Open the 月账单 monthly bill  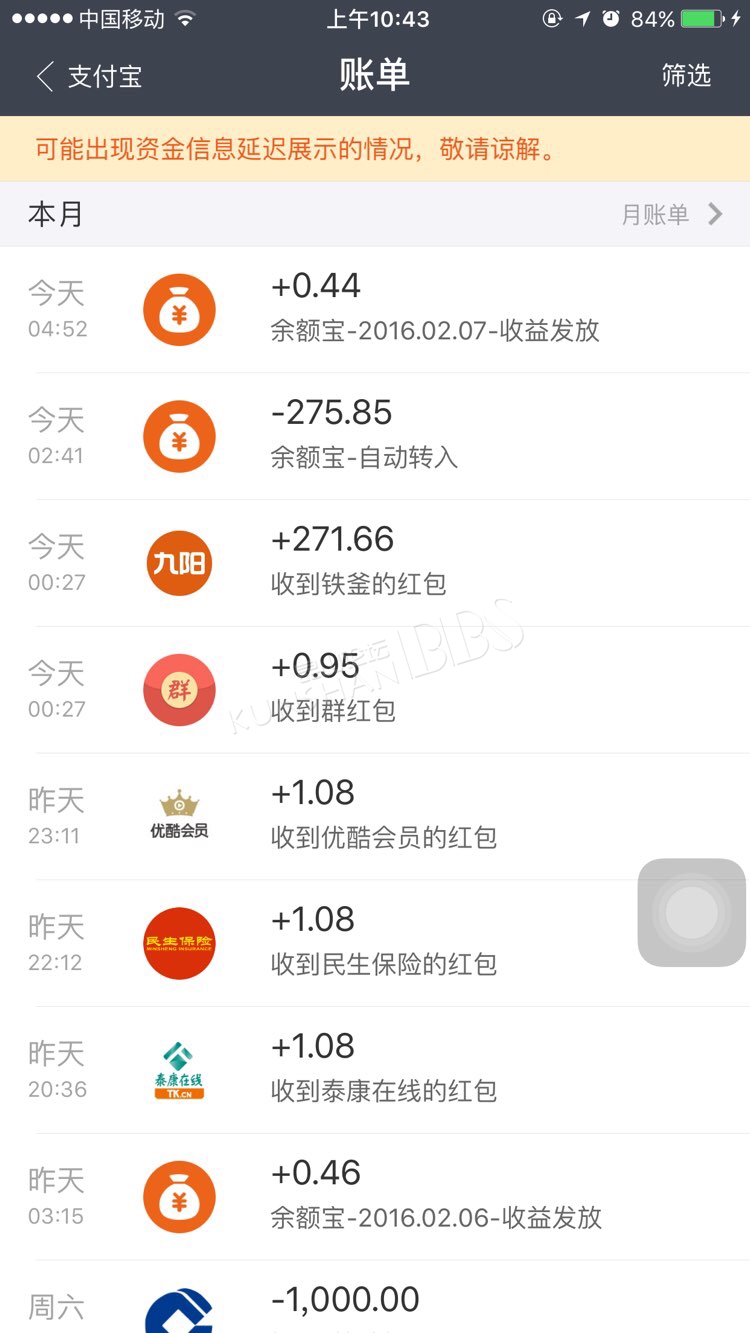point(672,214)
